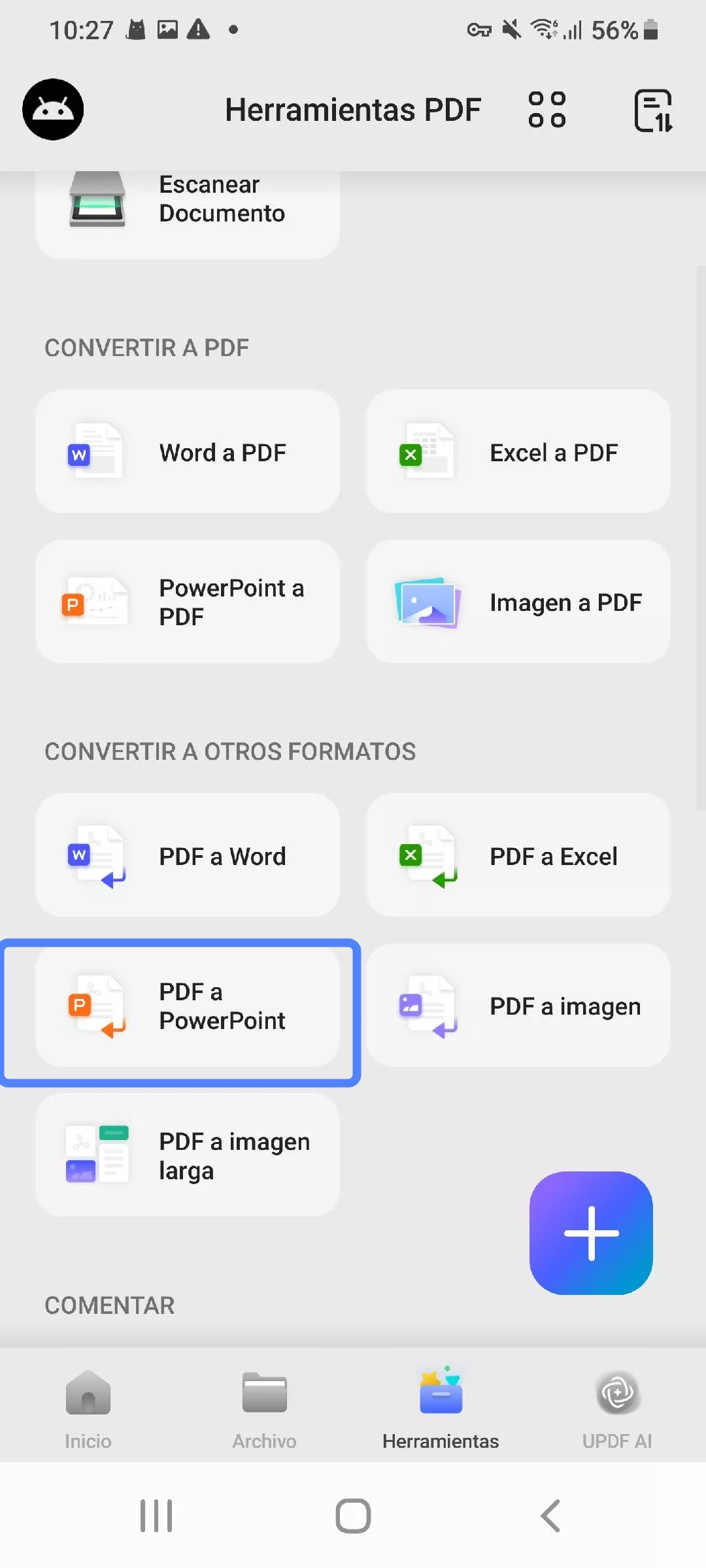Switch to the Archivo tab
Screen dimensions: 706x1568
tap(264, 1405)
